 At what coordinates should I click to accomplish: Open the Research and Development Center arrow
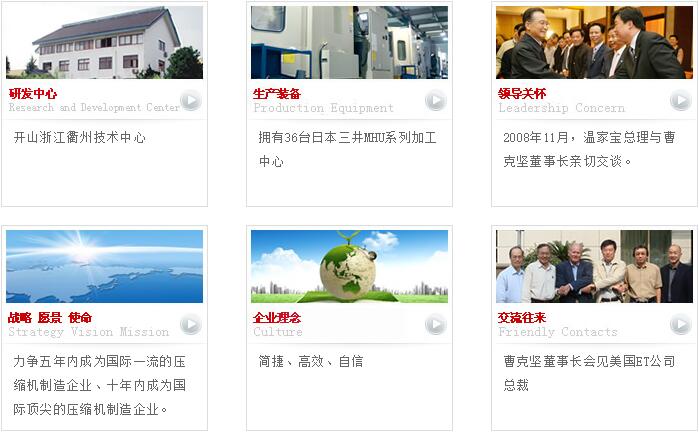pos(190,100)
